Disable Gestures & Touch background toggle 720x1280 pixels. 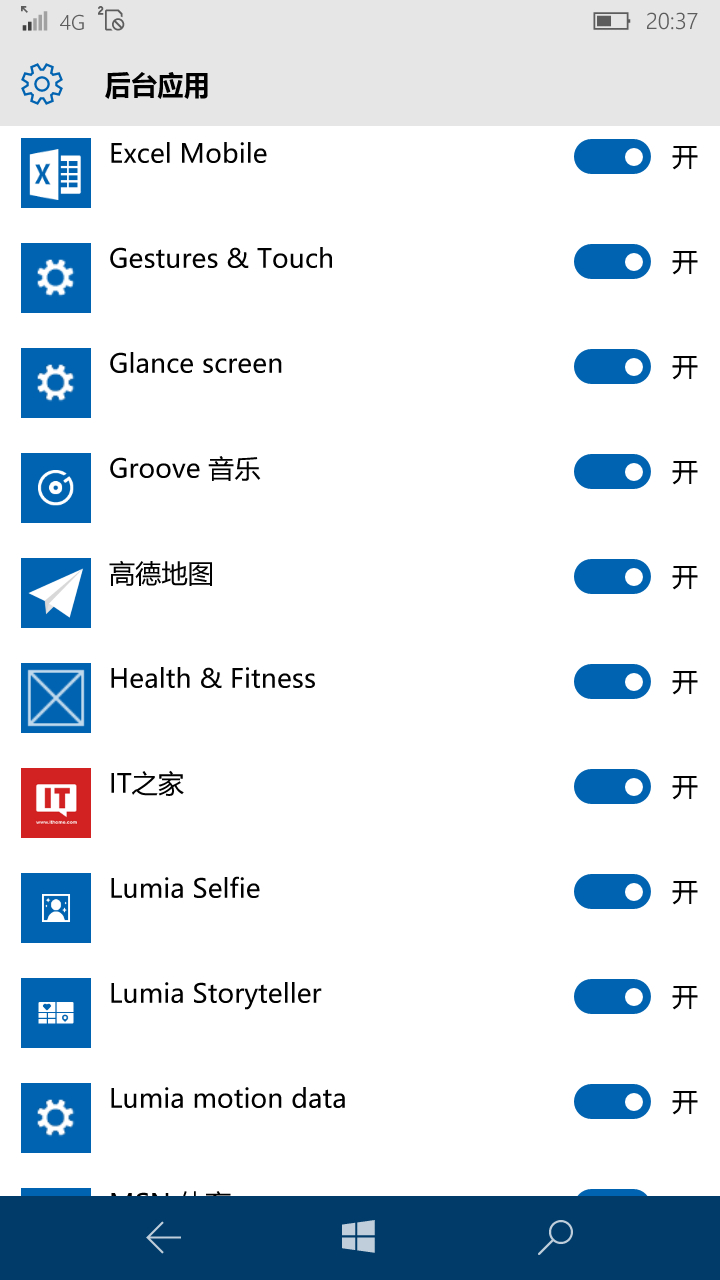click(612, 262)
